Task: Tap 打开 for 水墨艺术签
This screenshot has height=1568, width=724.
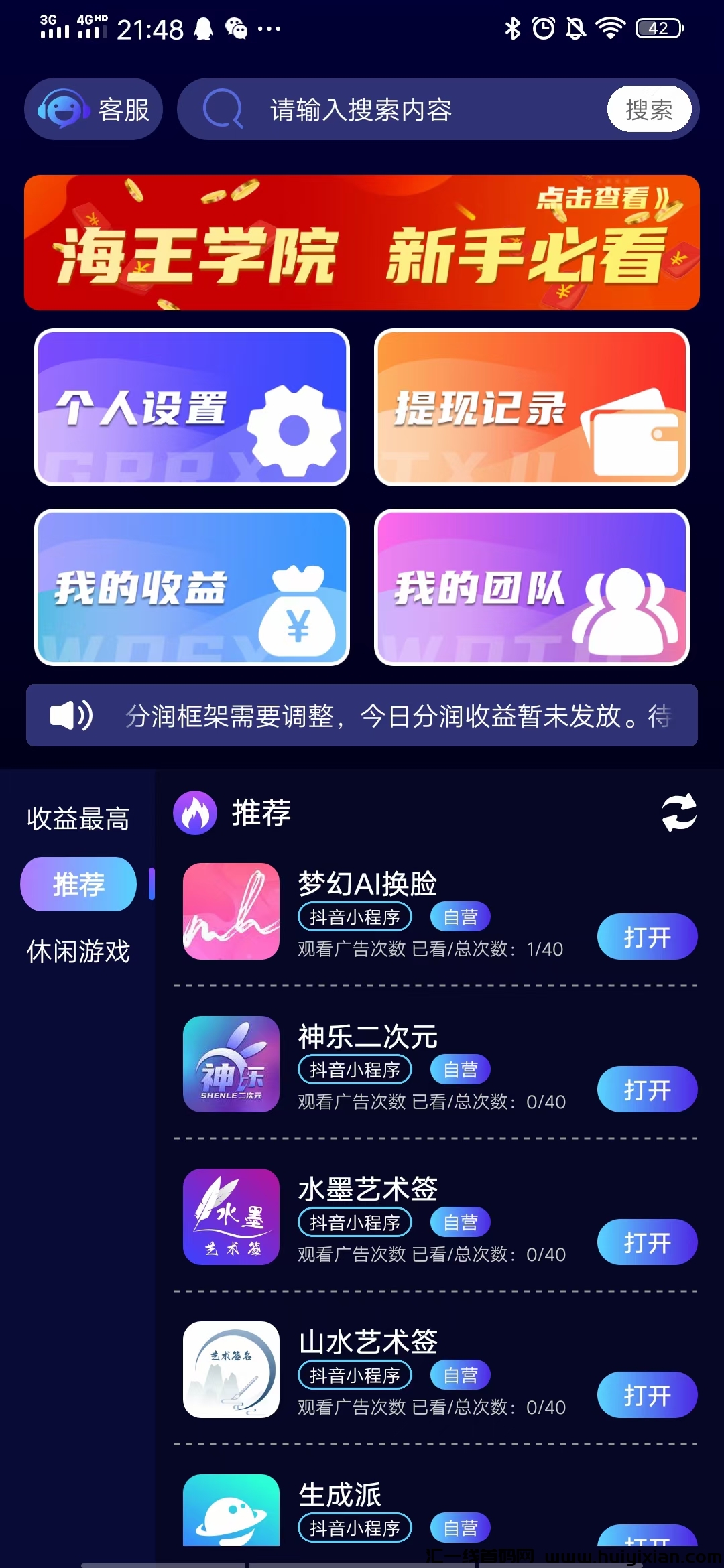Action: [647, 1242]
